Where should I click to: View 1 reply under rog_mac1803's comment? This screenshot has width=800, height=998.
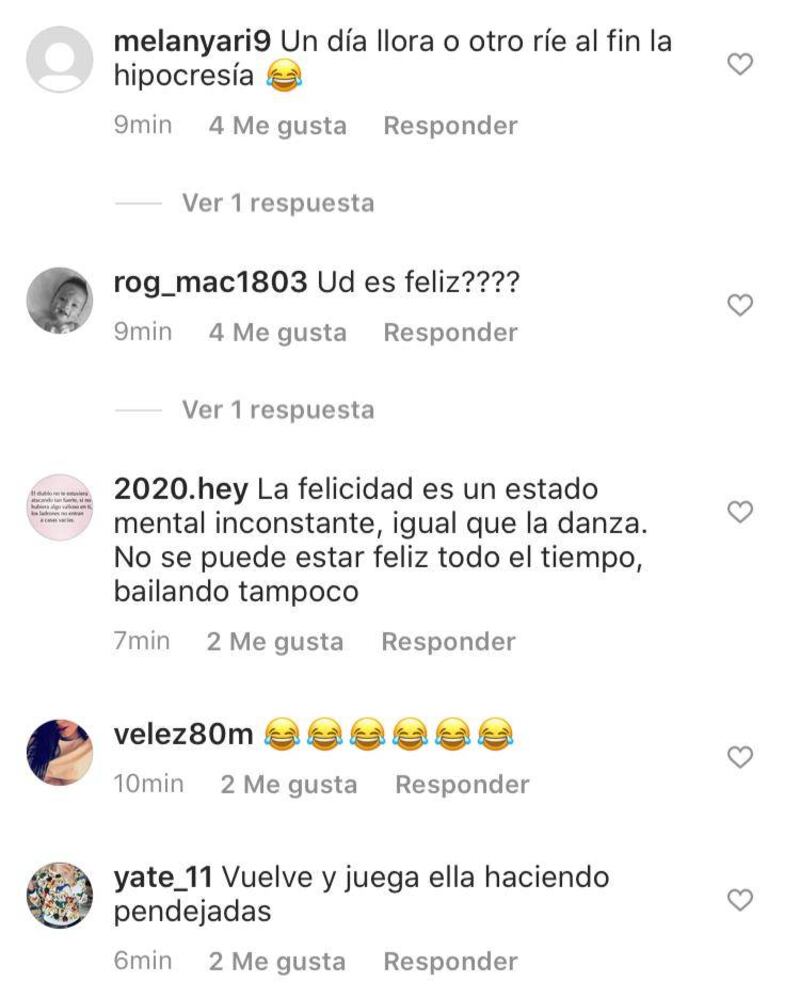277,410
